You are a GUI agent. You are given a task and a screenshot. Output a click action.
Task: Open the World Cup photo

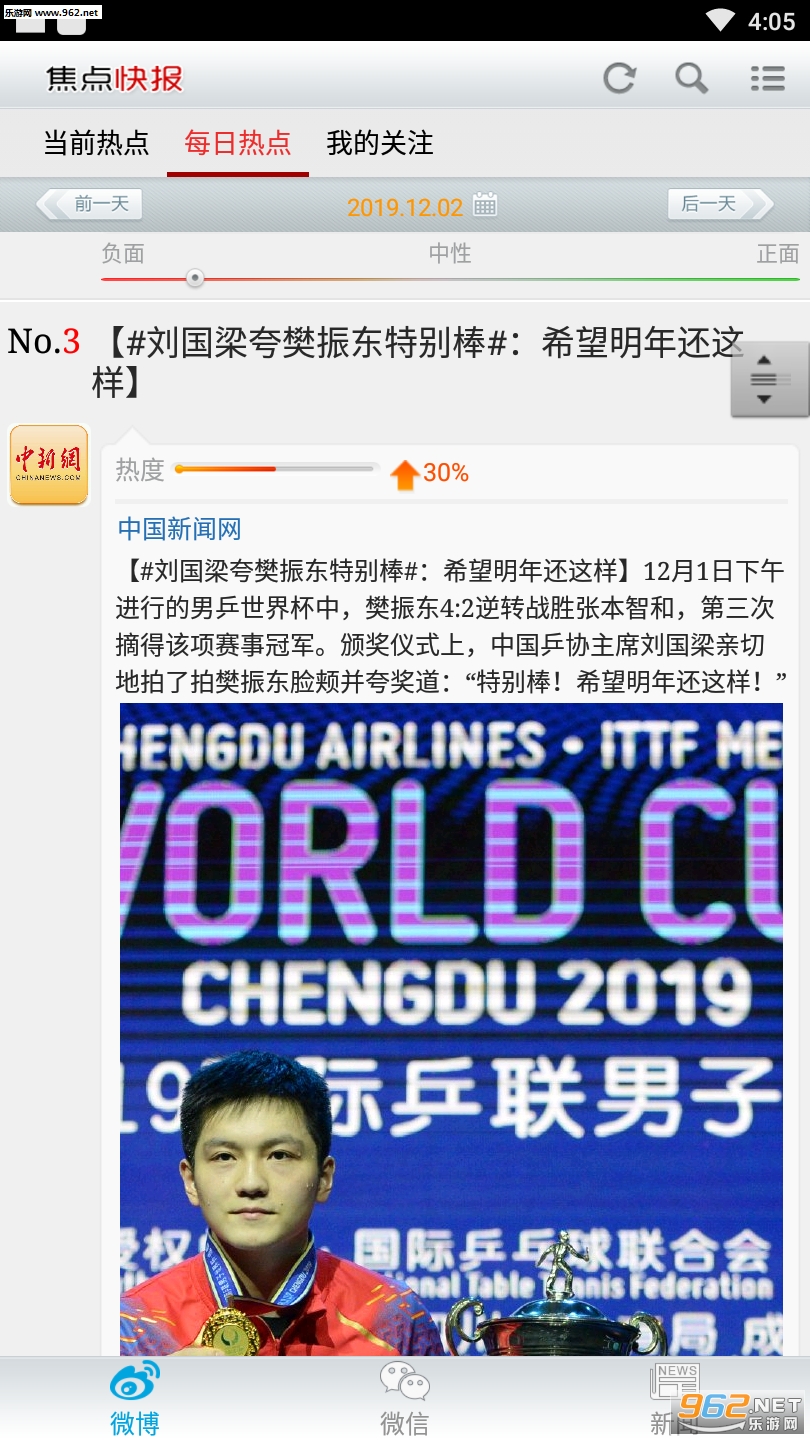tap(451, 1029)
